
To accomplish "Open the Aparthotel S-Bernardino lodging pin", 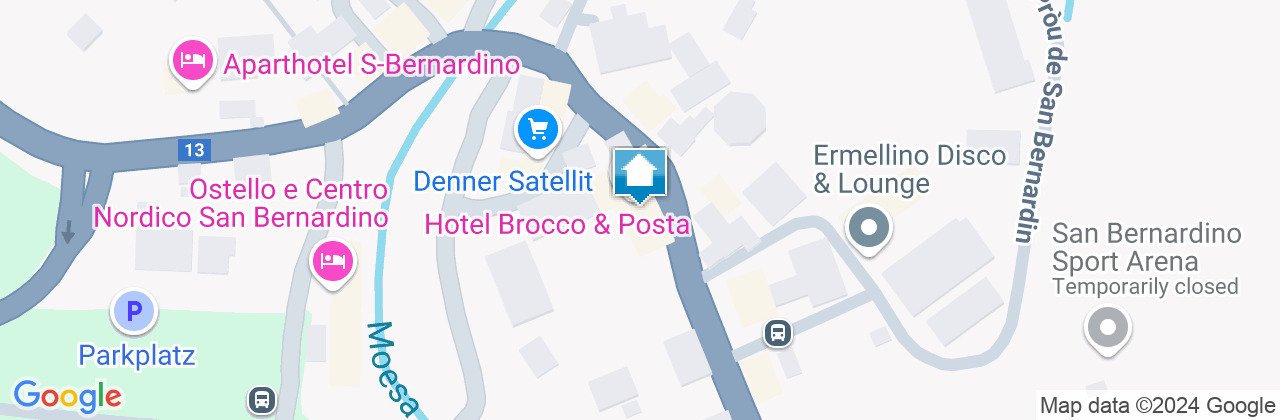I will pyautogui.click(x=191, y=61).
